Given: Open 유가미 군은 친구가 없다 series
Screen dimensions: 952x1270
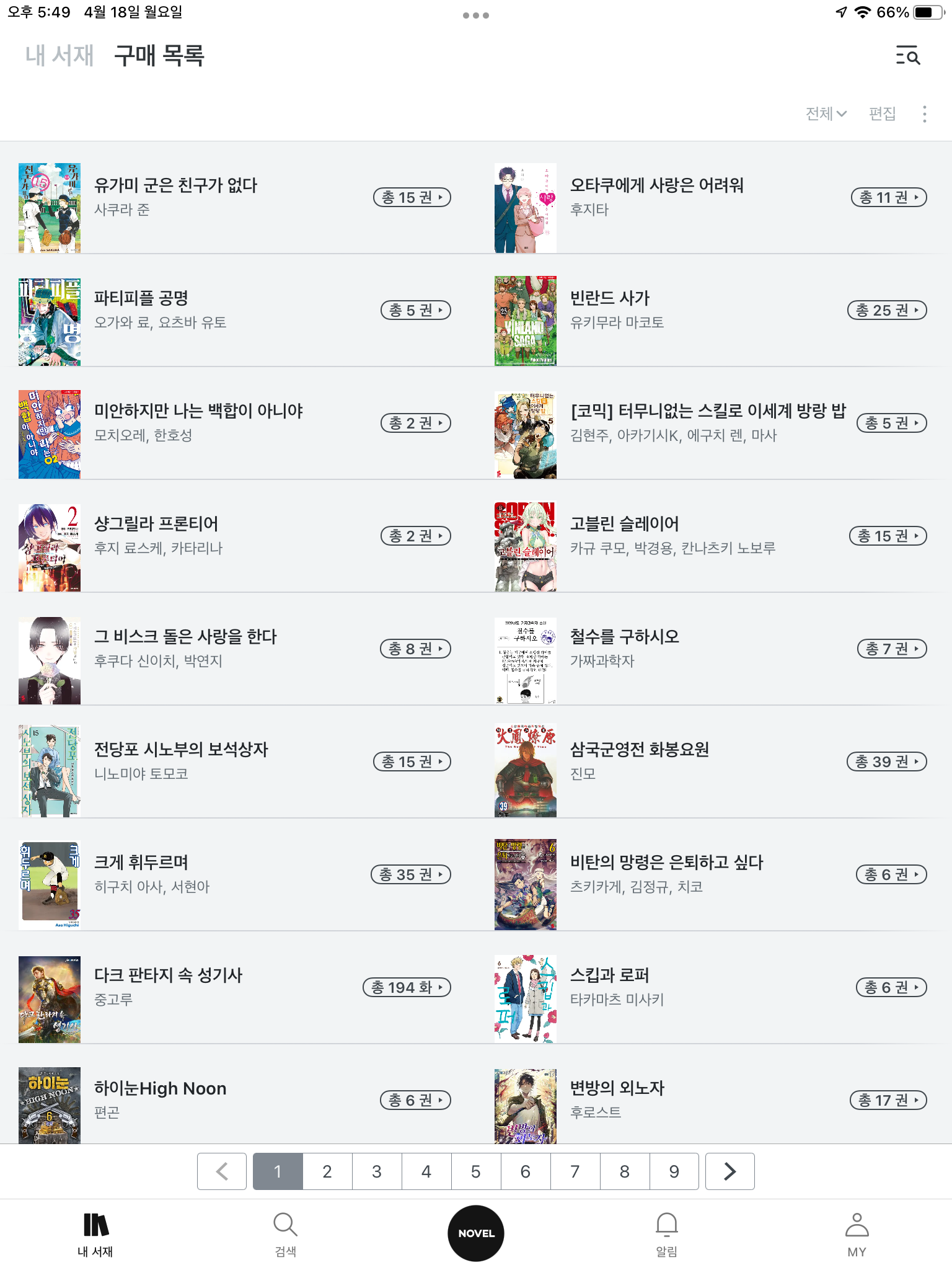Looking at the screenshot, I should click(x=175, y=185).
